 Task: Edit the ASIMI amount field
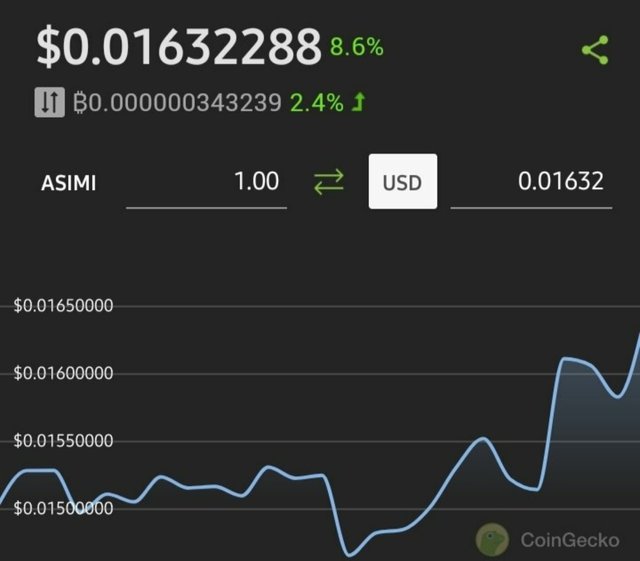(207, 183)
